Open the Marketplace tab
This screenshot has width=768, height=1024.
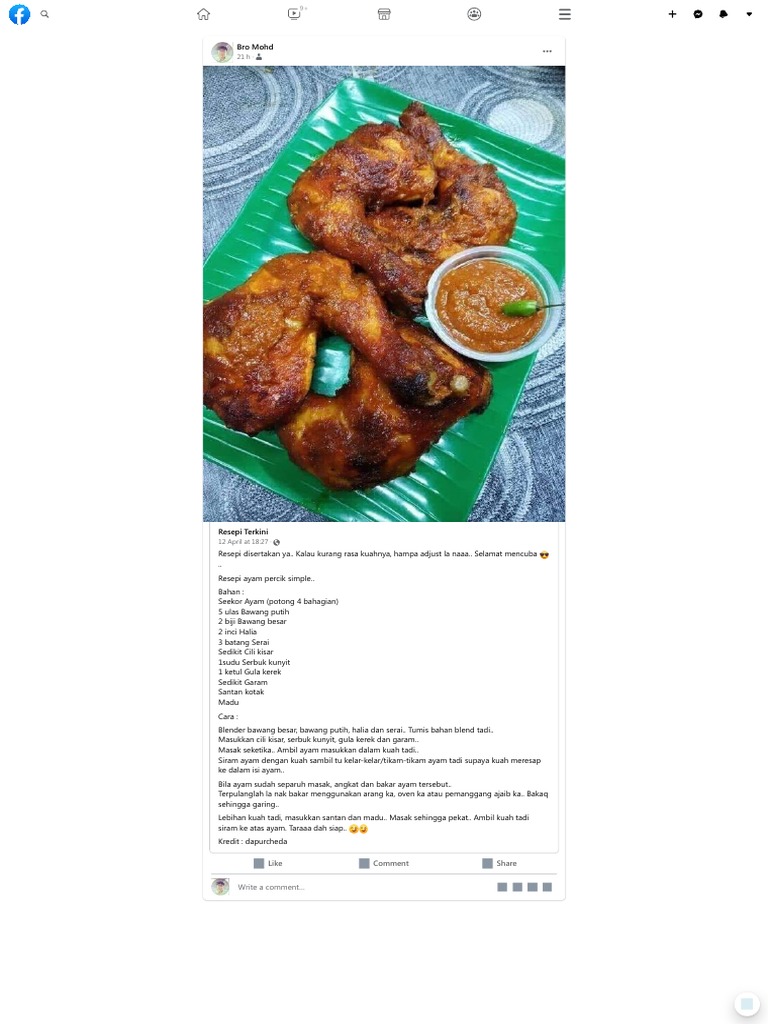click(384, 14)
